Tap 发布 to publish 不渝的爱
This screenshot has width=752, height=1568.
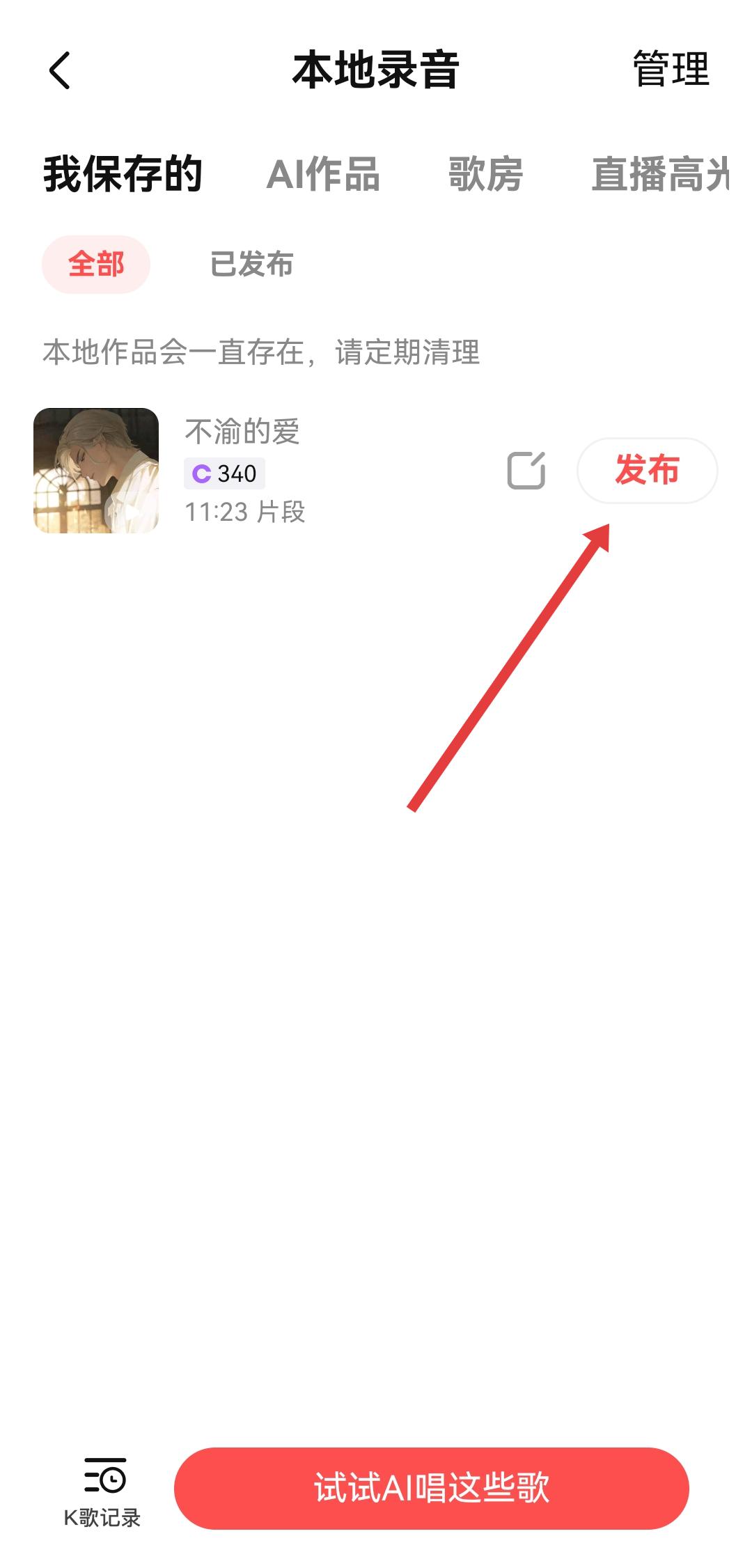[647, 471]
